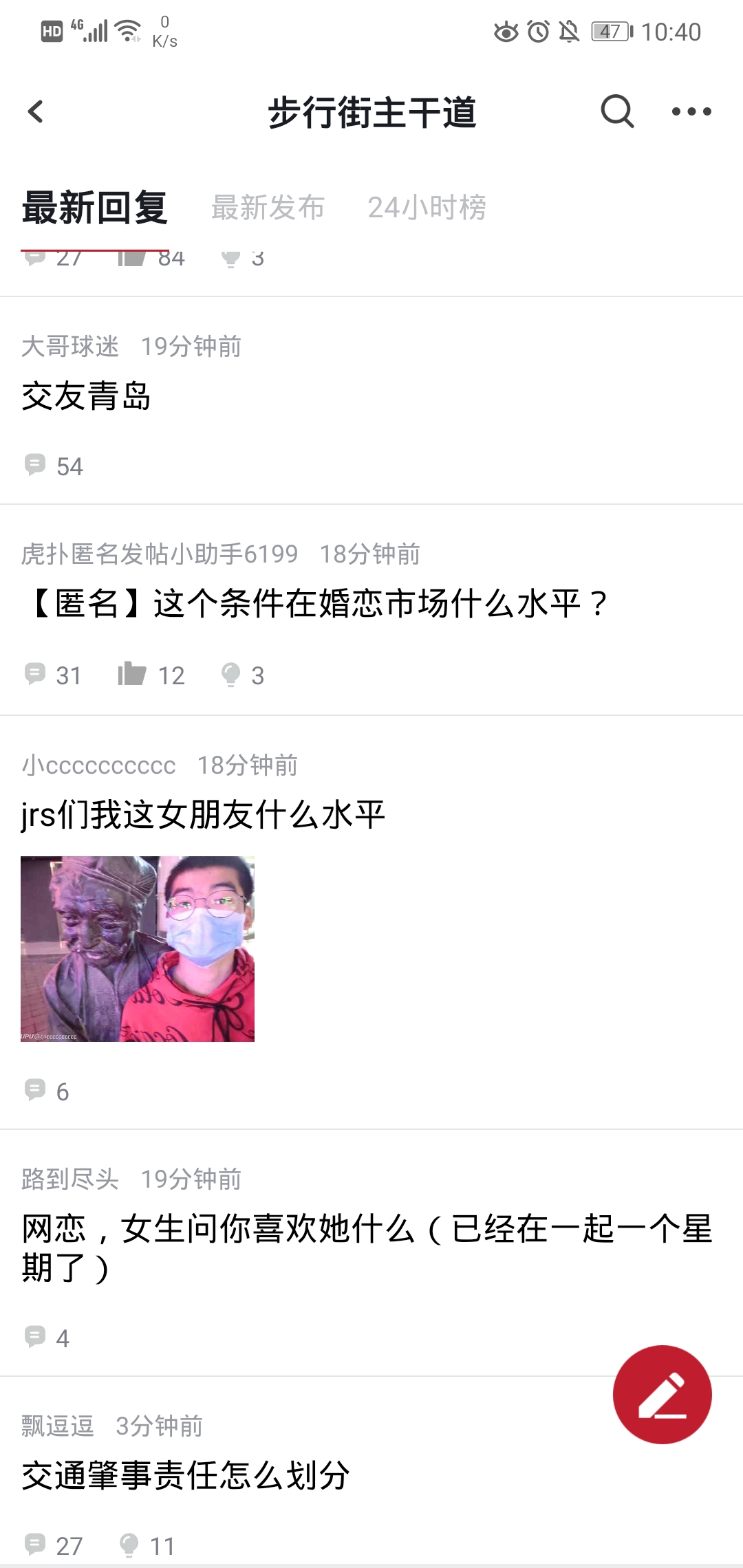Open search in 步行街主干道
The height and width of the screenshot is (1568, 743).
click(x=617, y=111)
